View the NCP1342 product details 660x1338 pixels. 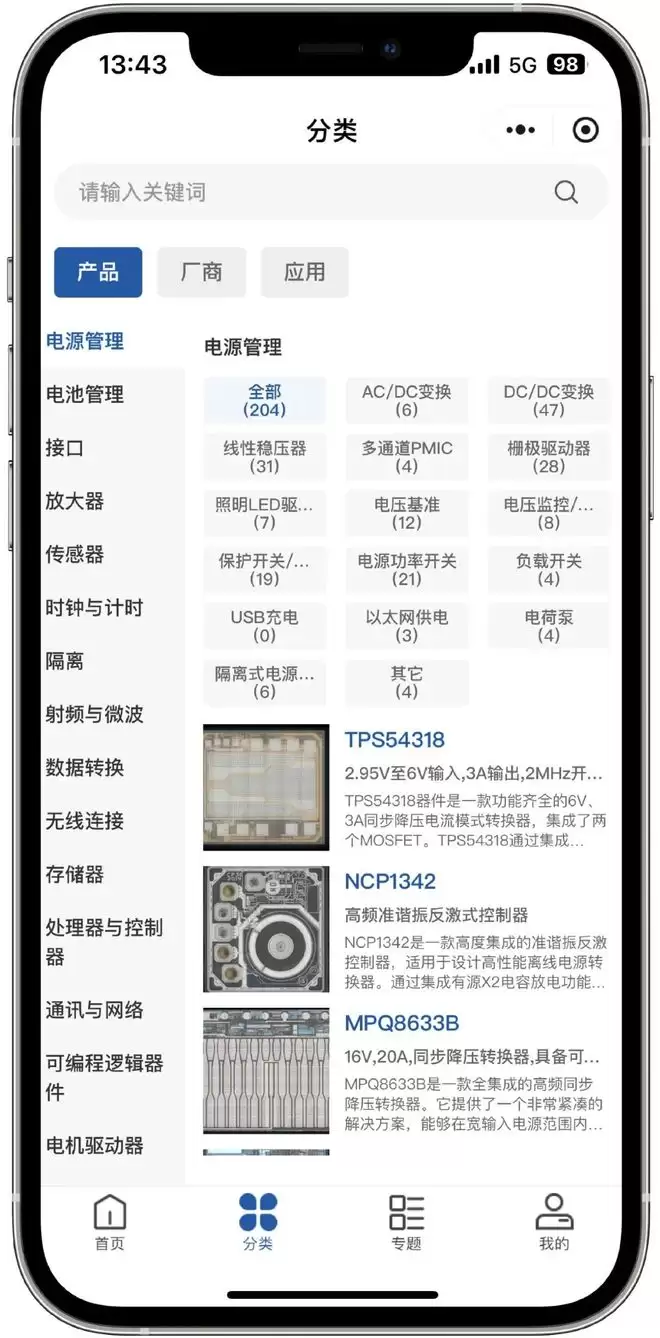390,882
